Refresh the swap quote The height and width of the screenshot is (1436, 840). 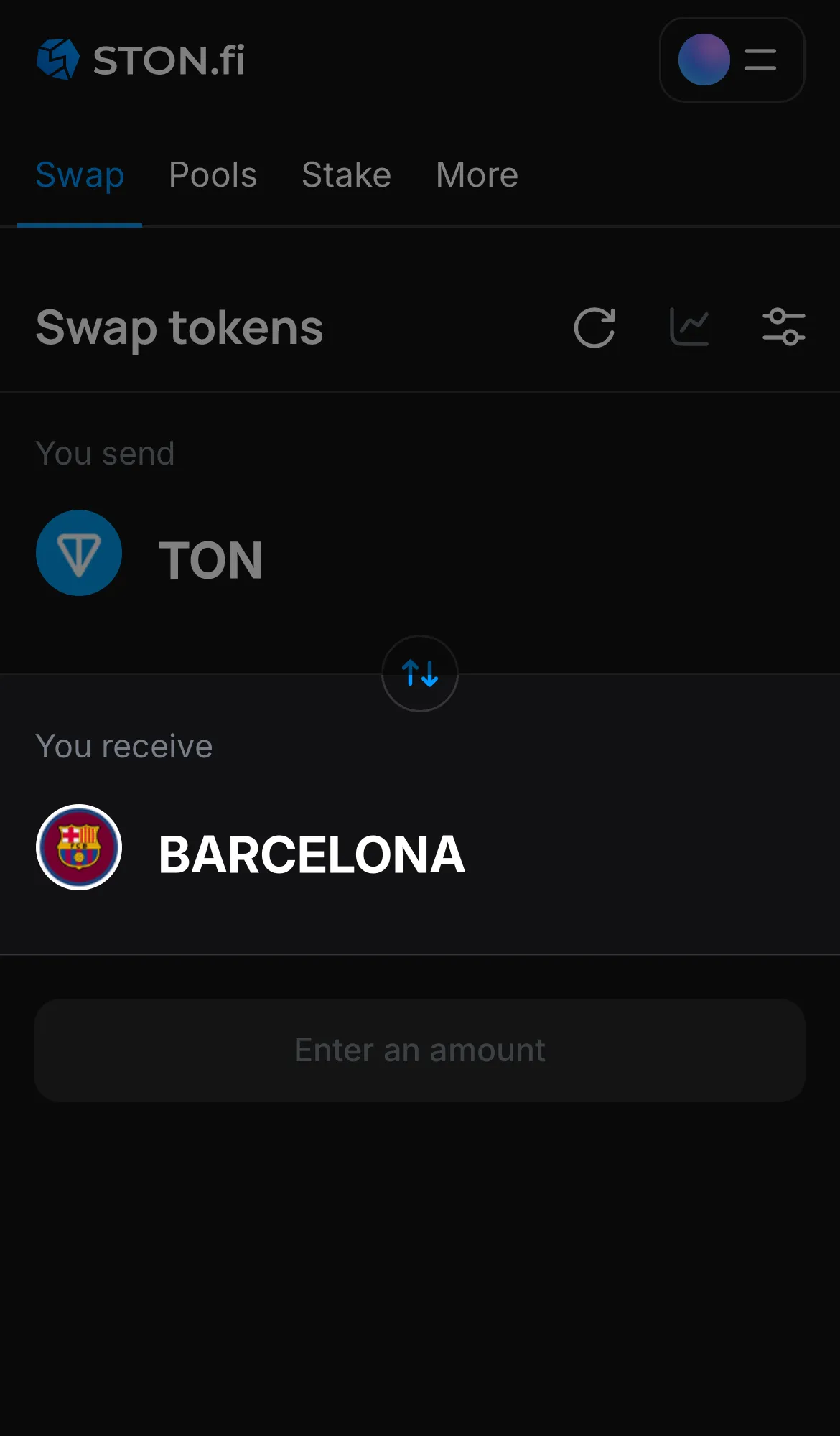[594, 327]
